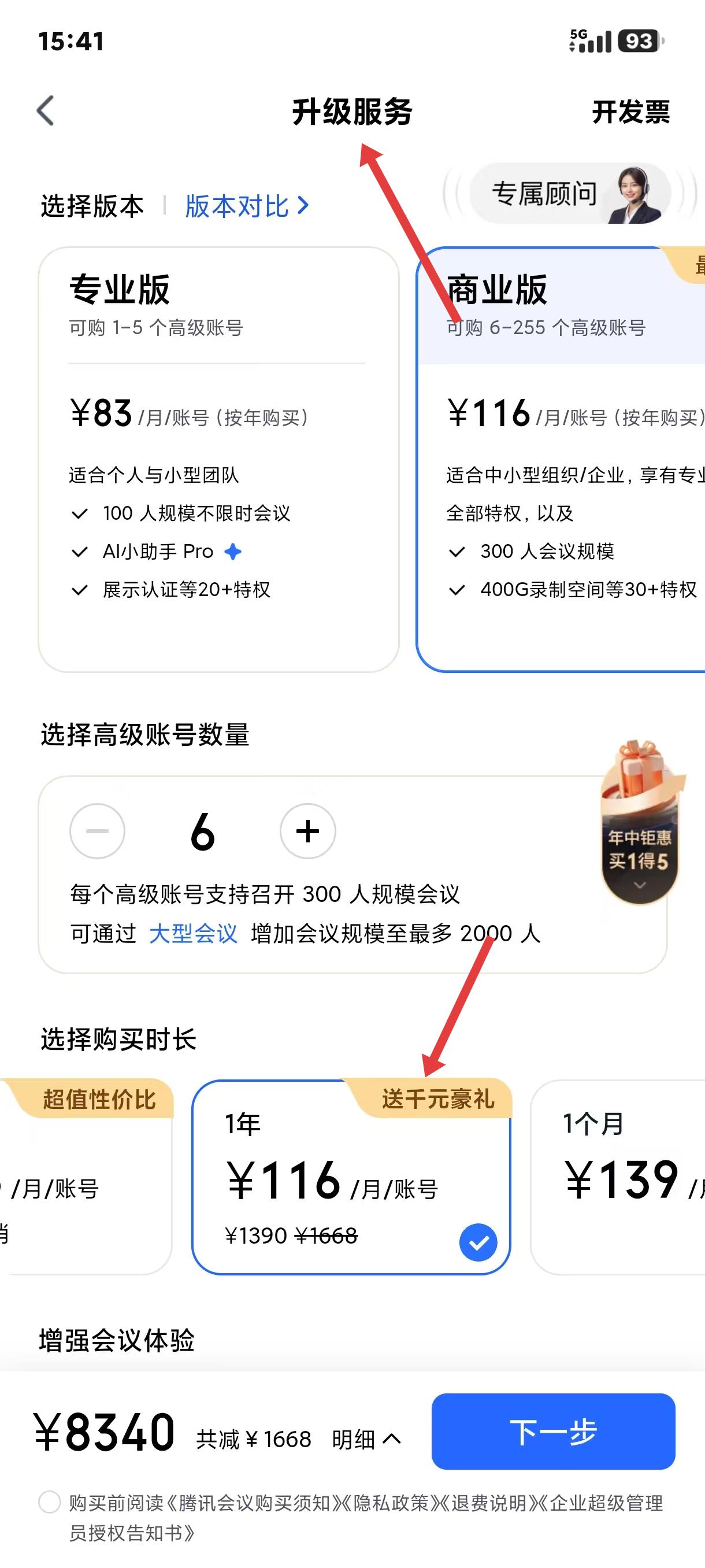The width and height of the screenshot is (705, 1568).
Task: Select the 商业版 plan card
Action: click(x=561, y=460)
